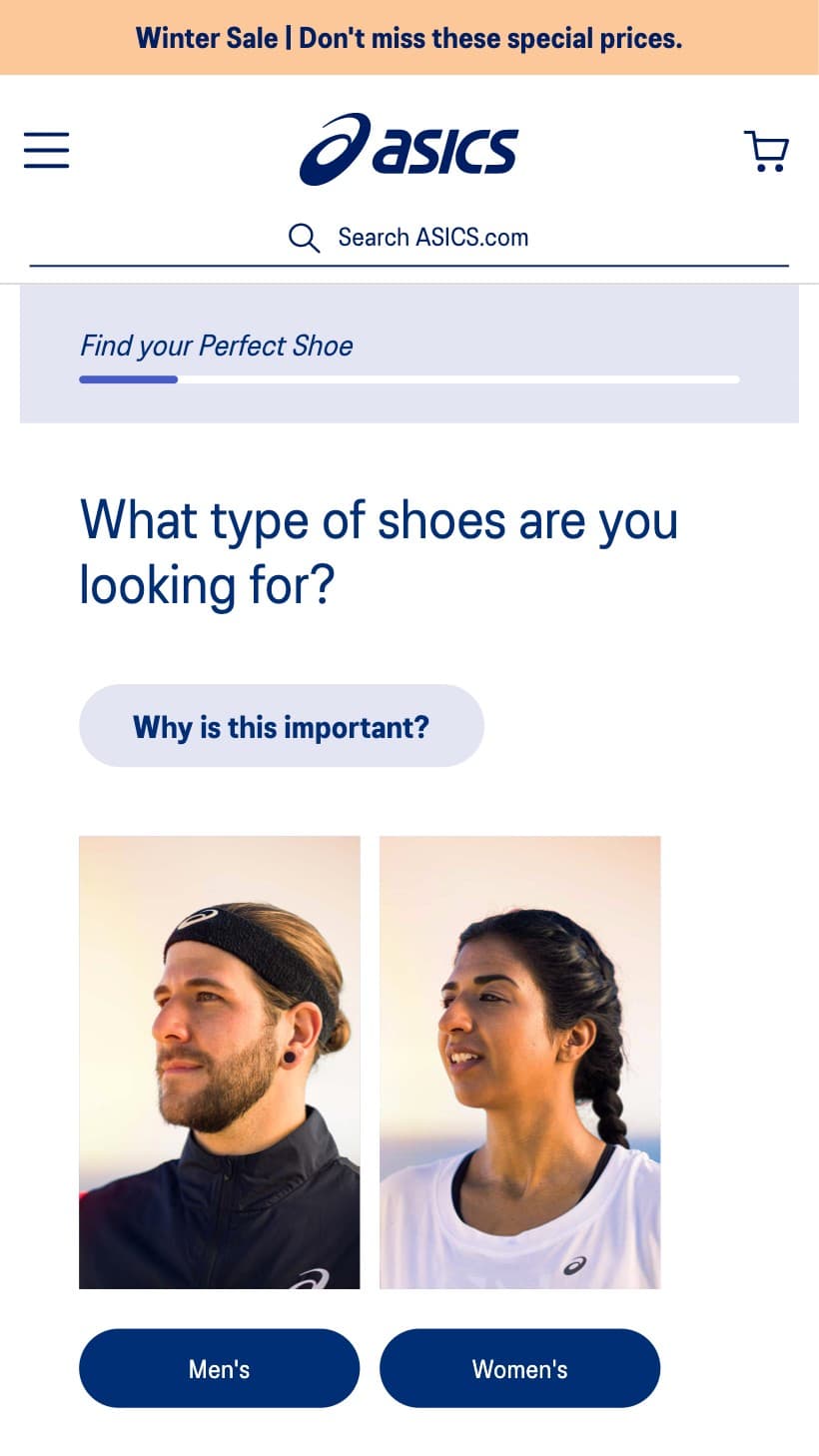Open the shopping cart
Image resolution: width=819 pixels, height=1456 pixels.
[766, 151]
